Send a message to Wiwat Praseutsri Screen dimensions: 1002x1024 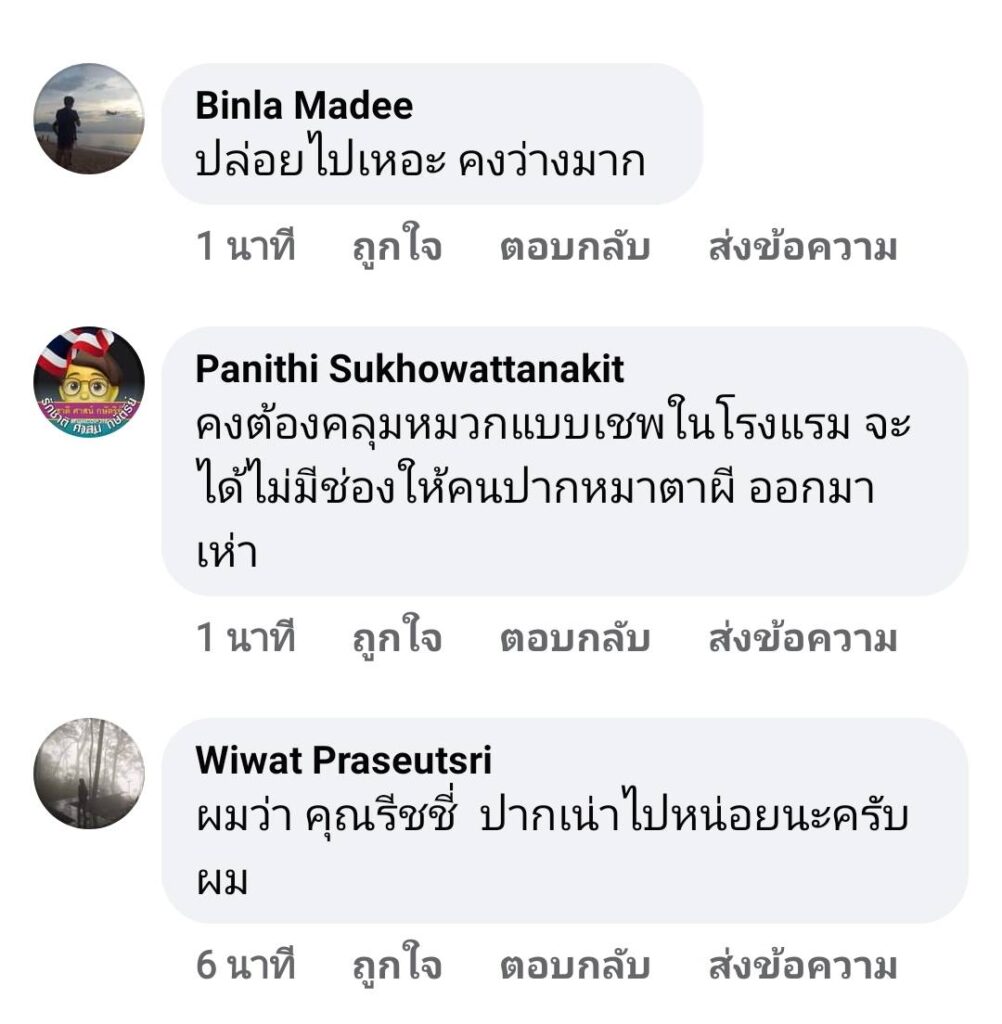[802, 966]
